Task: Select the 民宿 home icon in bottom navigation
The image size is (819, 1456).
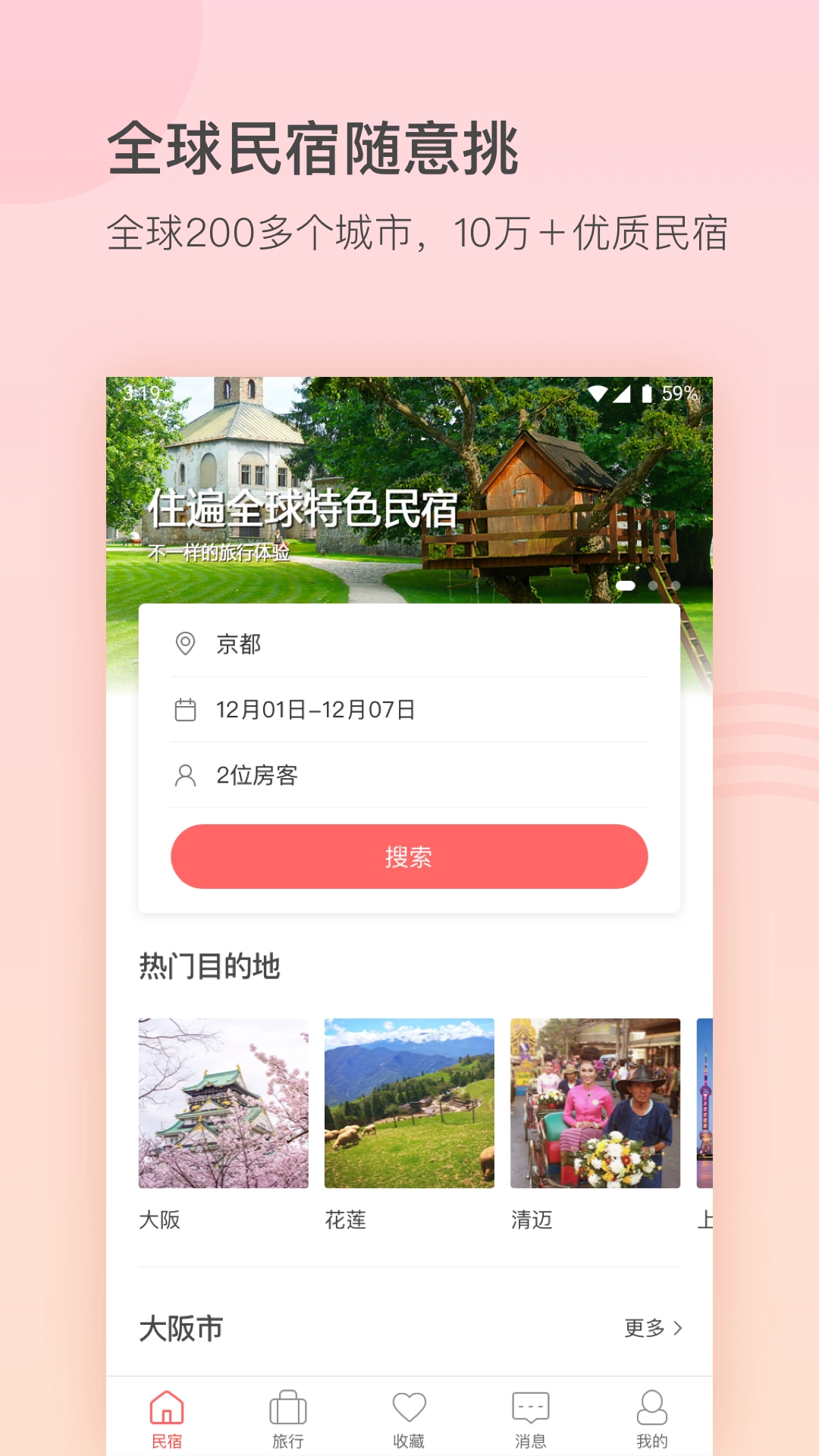Action: [167, 1407]
